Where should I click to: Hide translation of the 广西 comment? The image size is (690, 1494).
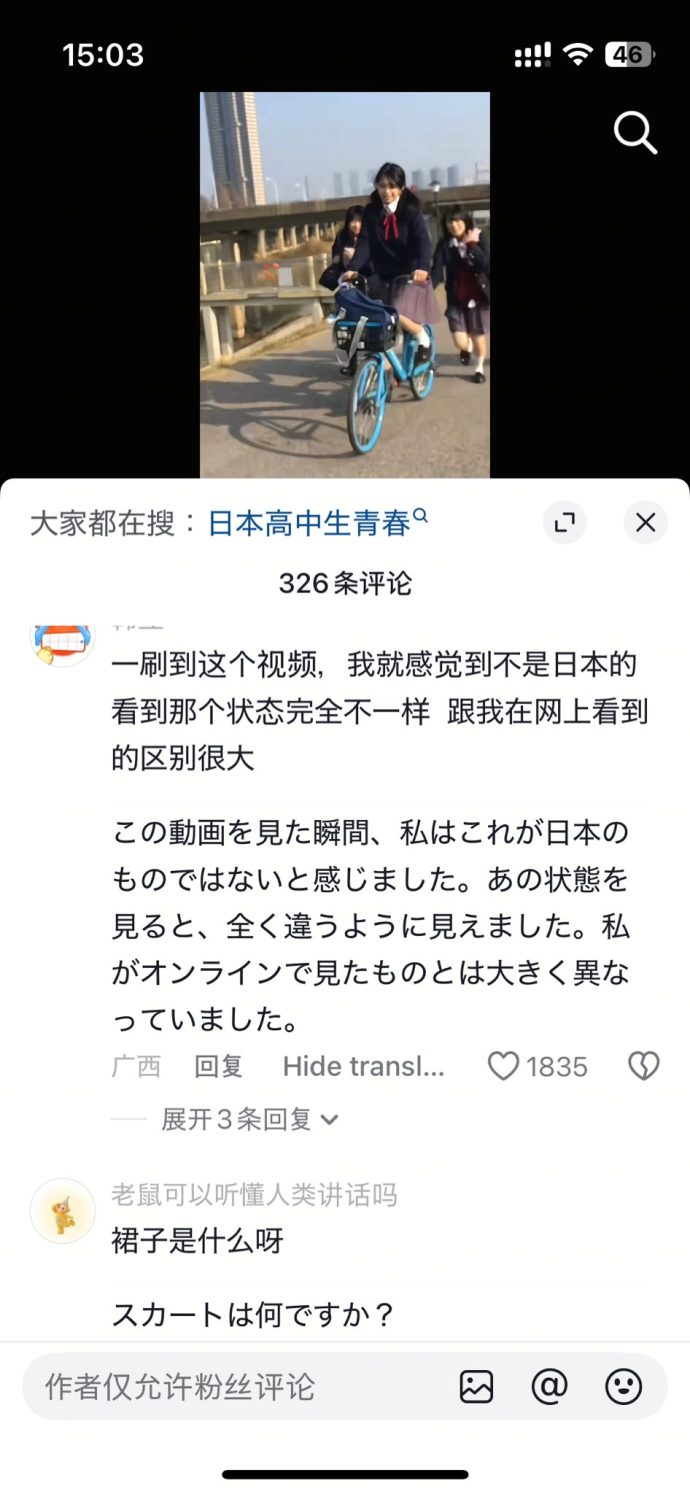tap(363, 1066)
